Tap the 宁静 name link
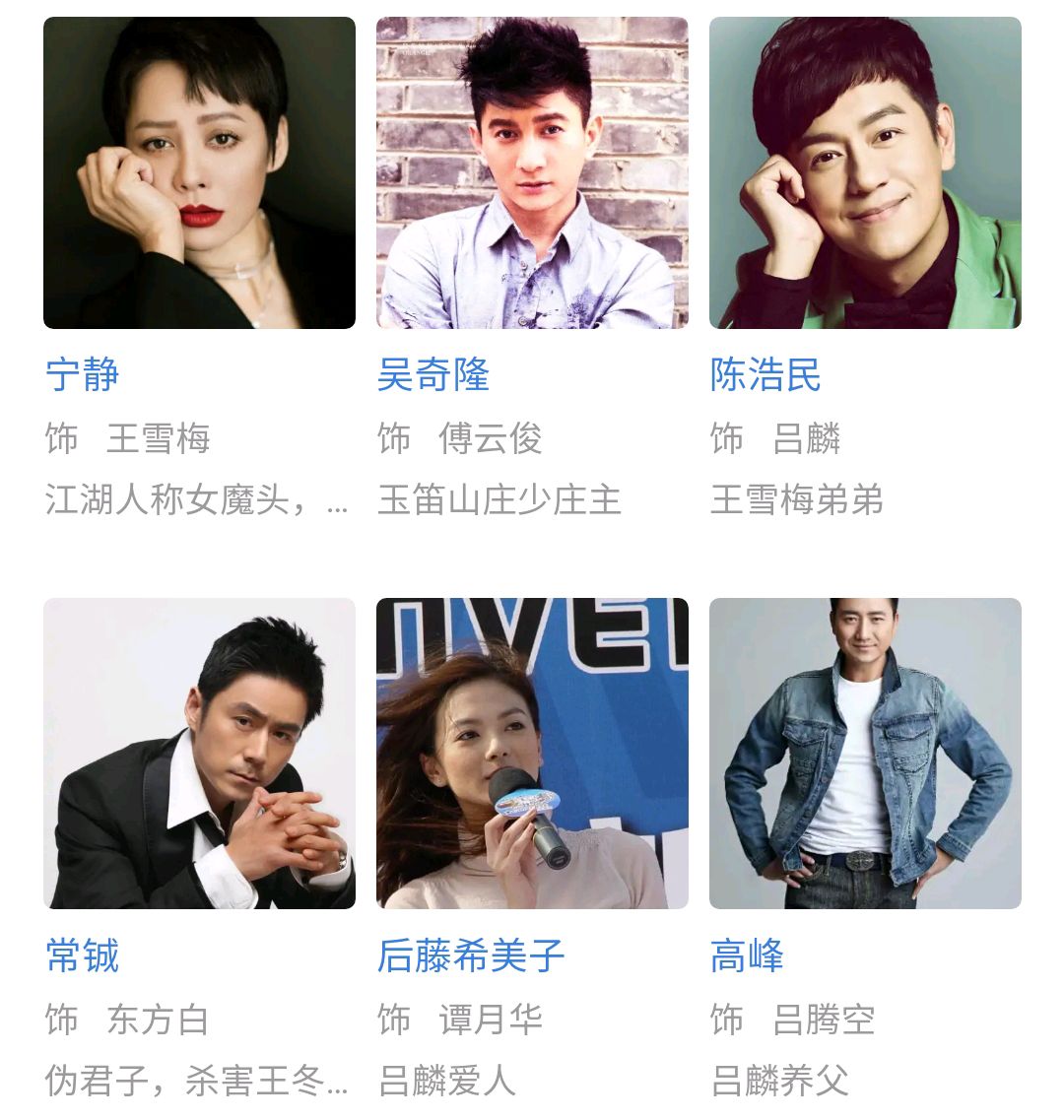This screenshot has width=1064, height=1120. pyautogui.click(x=83, y=375)
